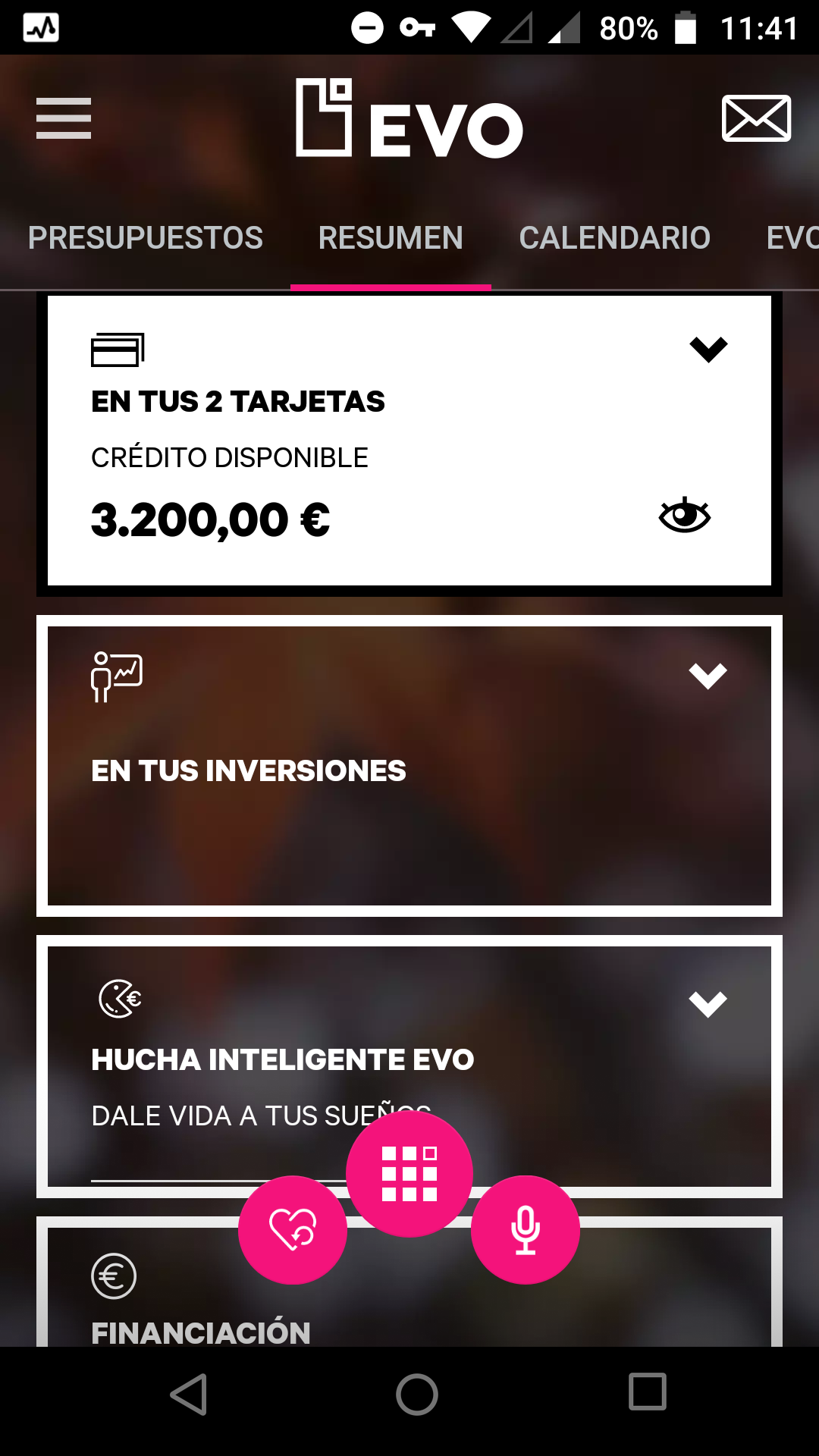
Task: Open the CALENDARIO tab
Action: [614, 237]
